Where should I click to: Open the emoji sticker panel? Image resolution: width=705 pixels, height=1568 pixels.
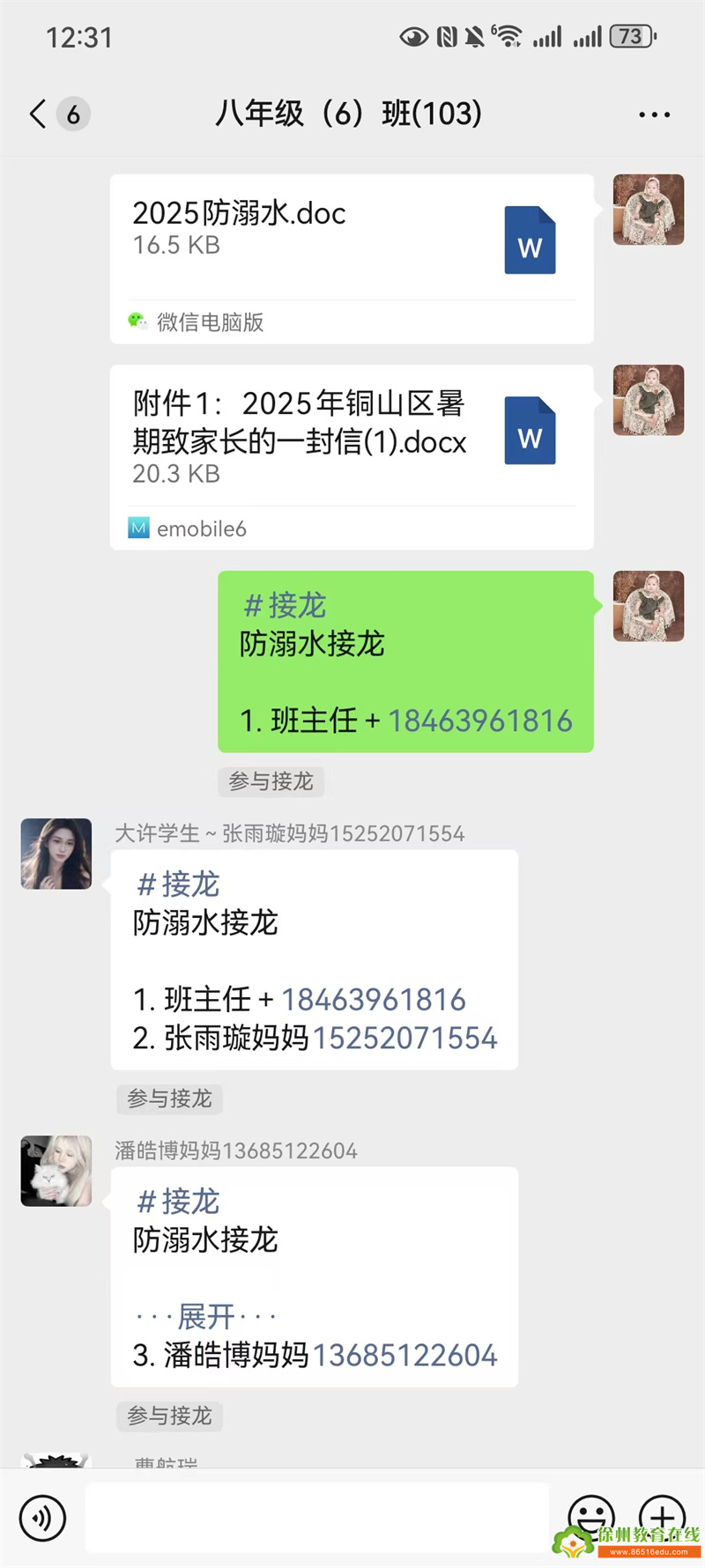click(590, 1515)
